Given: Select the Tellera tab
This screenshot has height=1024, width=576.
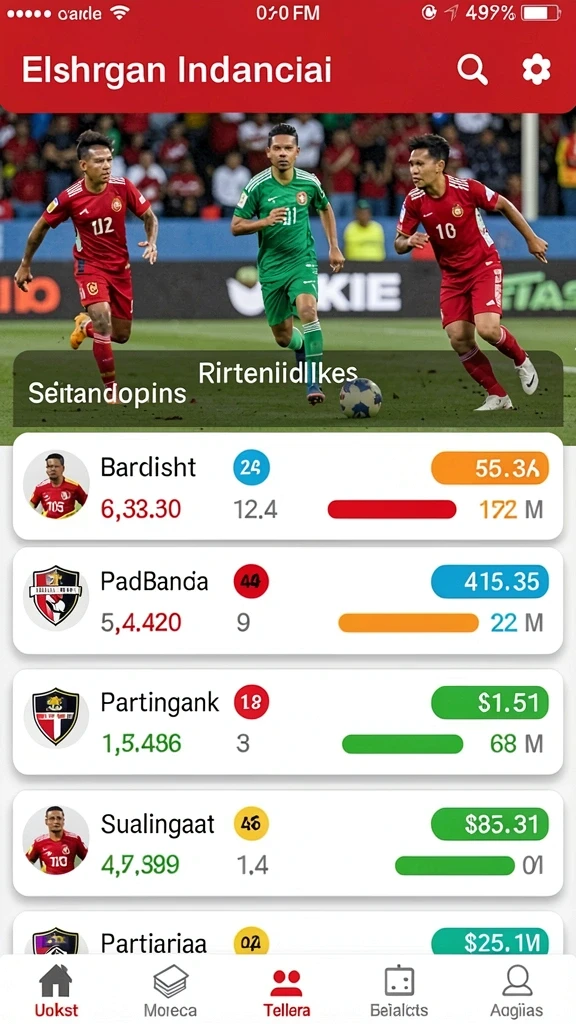Looking at the screenshot, I should 286,990.
